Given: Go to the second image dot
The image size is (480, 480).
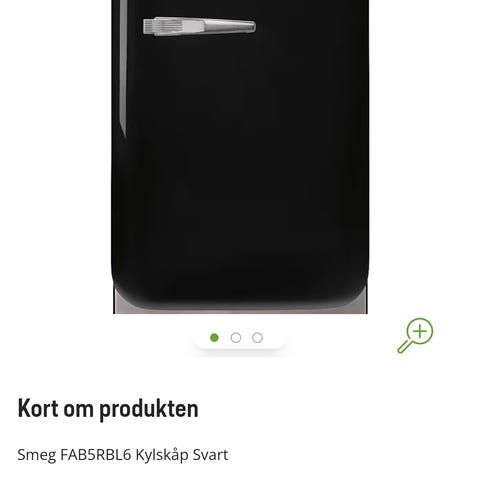Looking at the screenshot, I should tap(236, 338).
